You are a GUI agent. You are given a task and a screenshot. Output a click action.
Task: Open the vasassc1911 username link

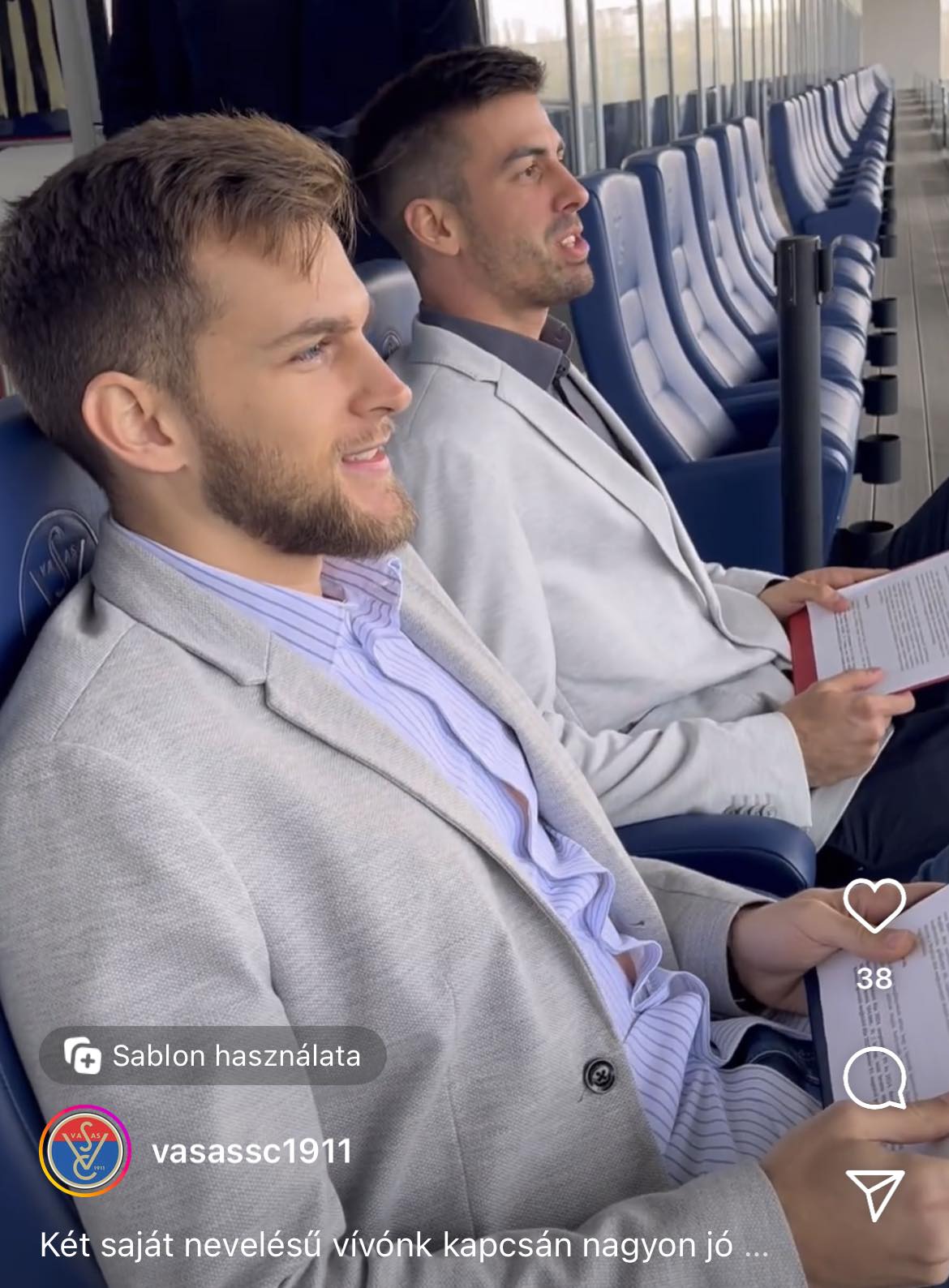coord(251,1152)
